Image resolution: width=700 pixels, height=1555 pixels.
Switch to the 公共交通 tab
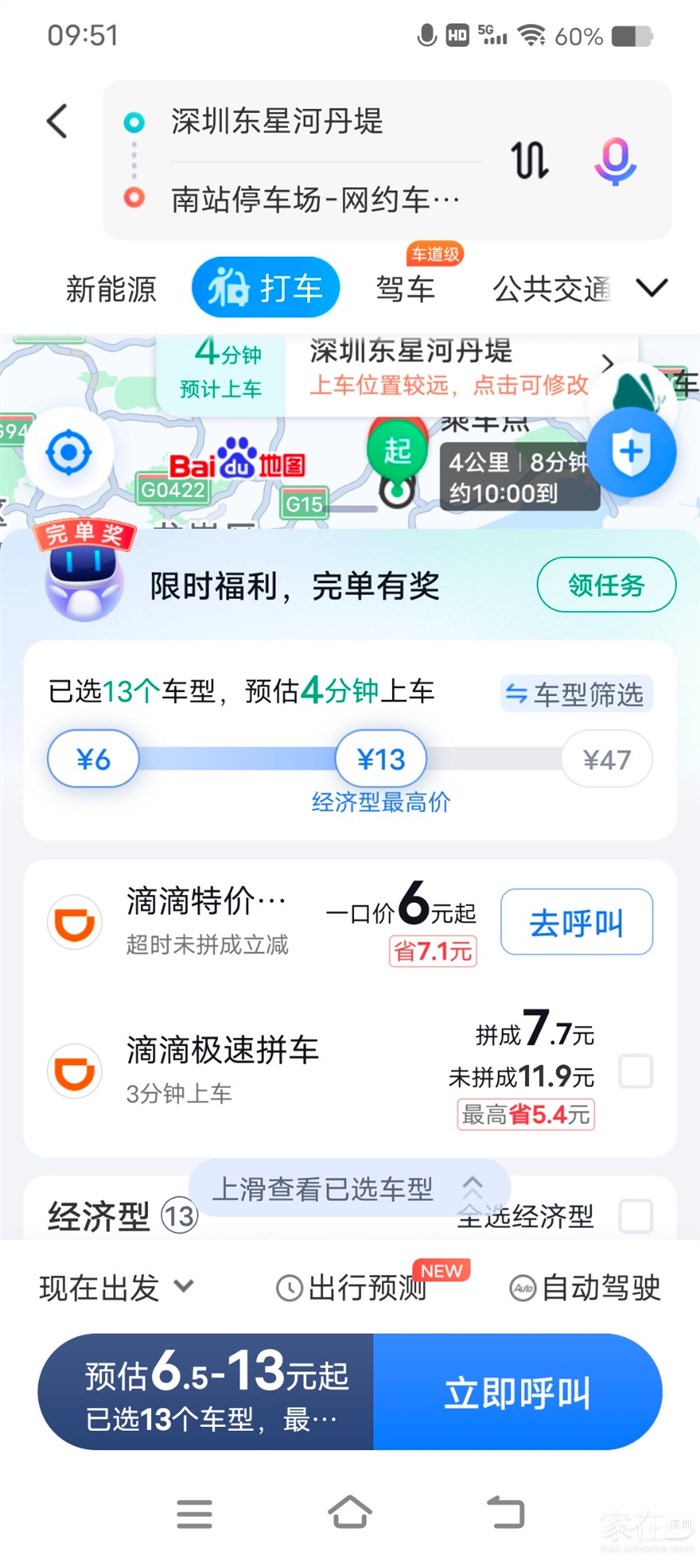pos(552,289)
